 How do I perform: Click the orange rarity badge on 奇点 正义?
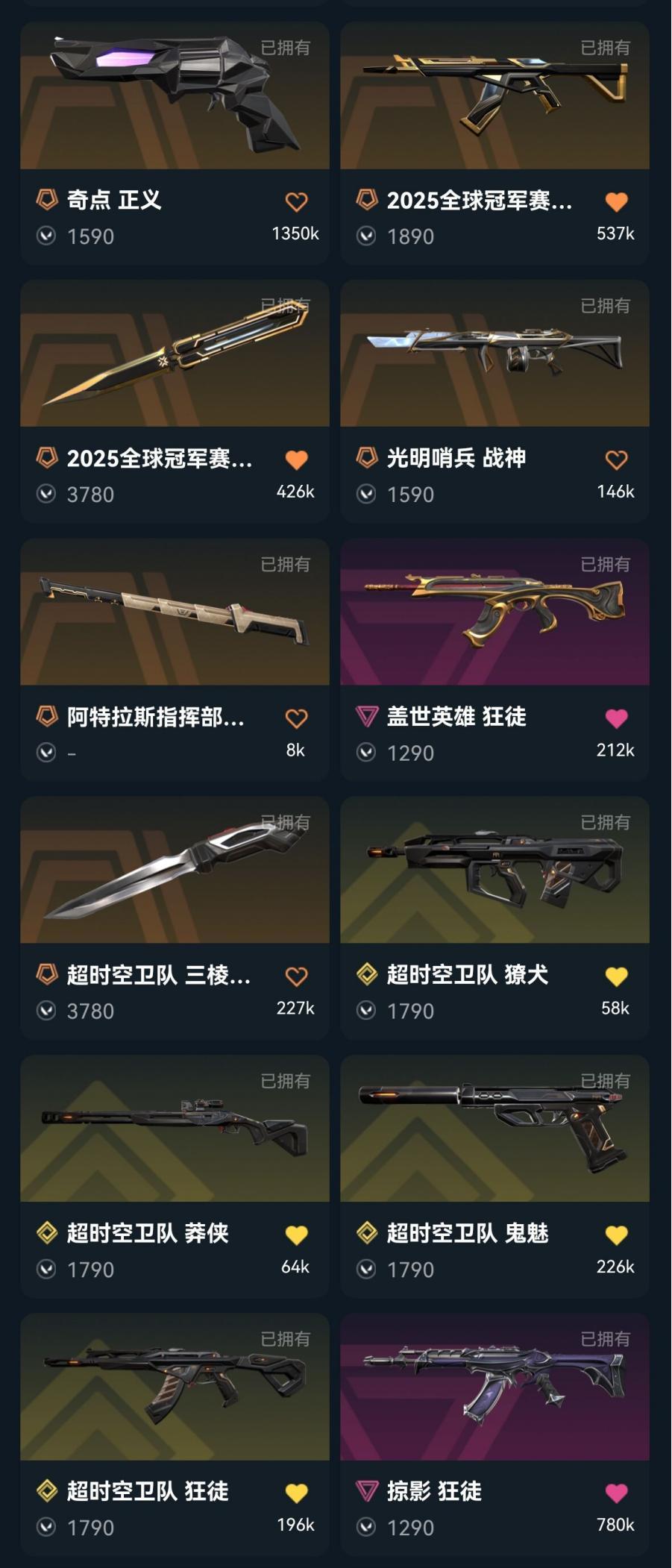click(x=46, y=200)
